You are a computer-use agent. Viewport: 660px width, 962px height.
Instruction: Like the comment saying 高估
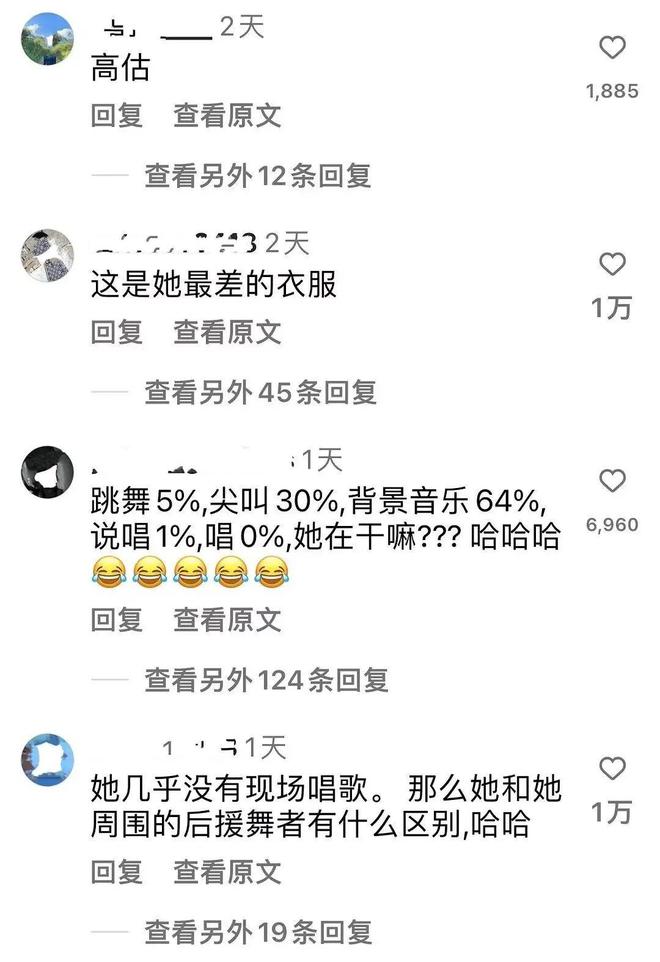pyautogui.click(x=612, y=48)
